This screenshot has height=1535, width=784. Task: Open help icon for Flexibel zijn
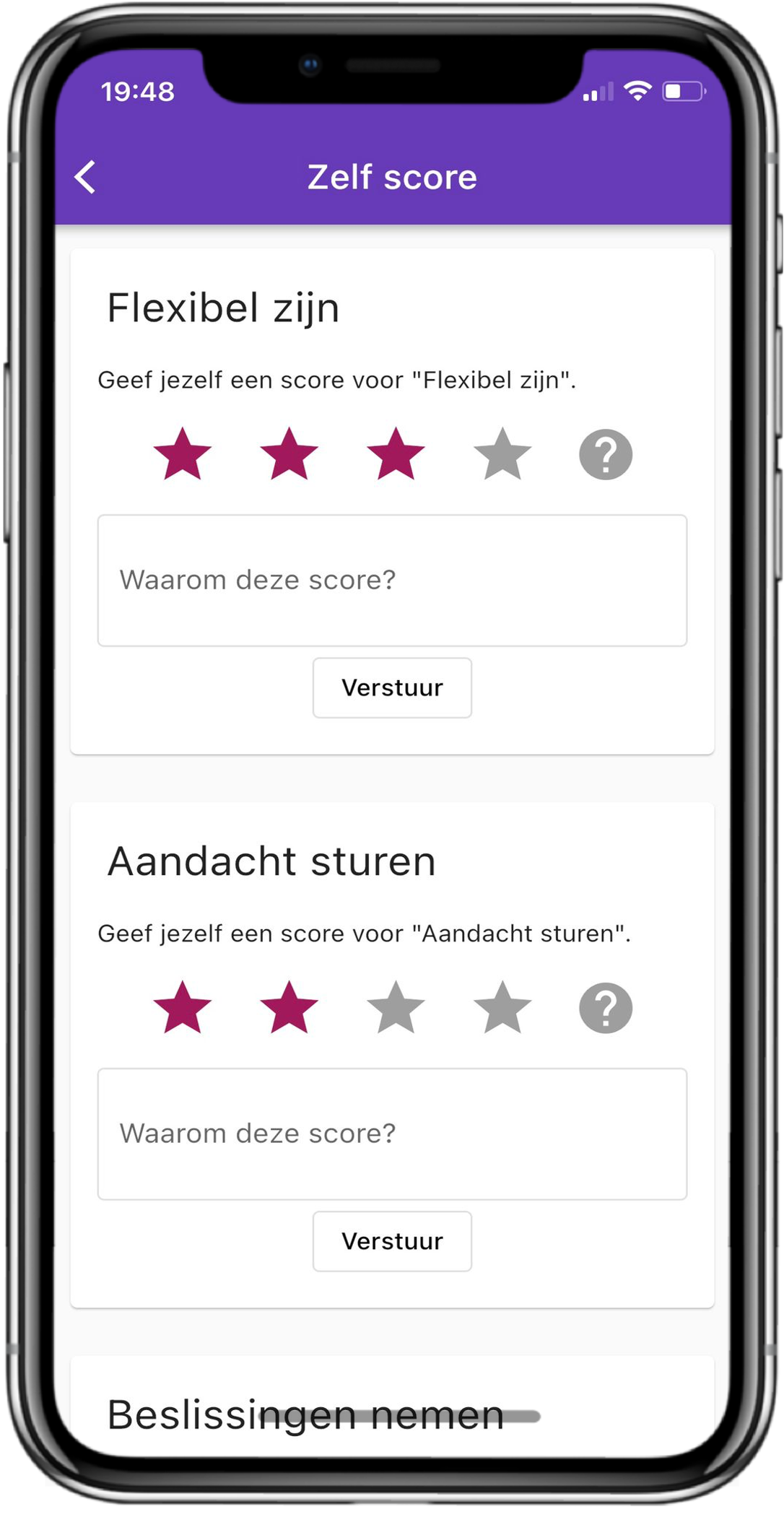606,454
